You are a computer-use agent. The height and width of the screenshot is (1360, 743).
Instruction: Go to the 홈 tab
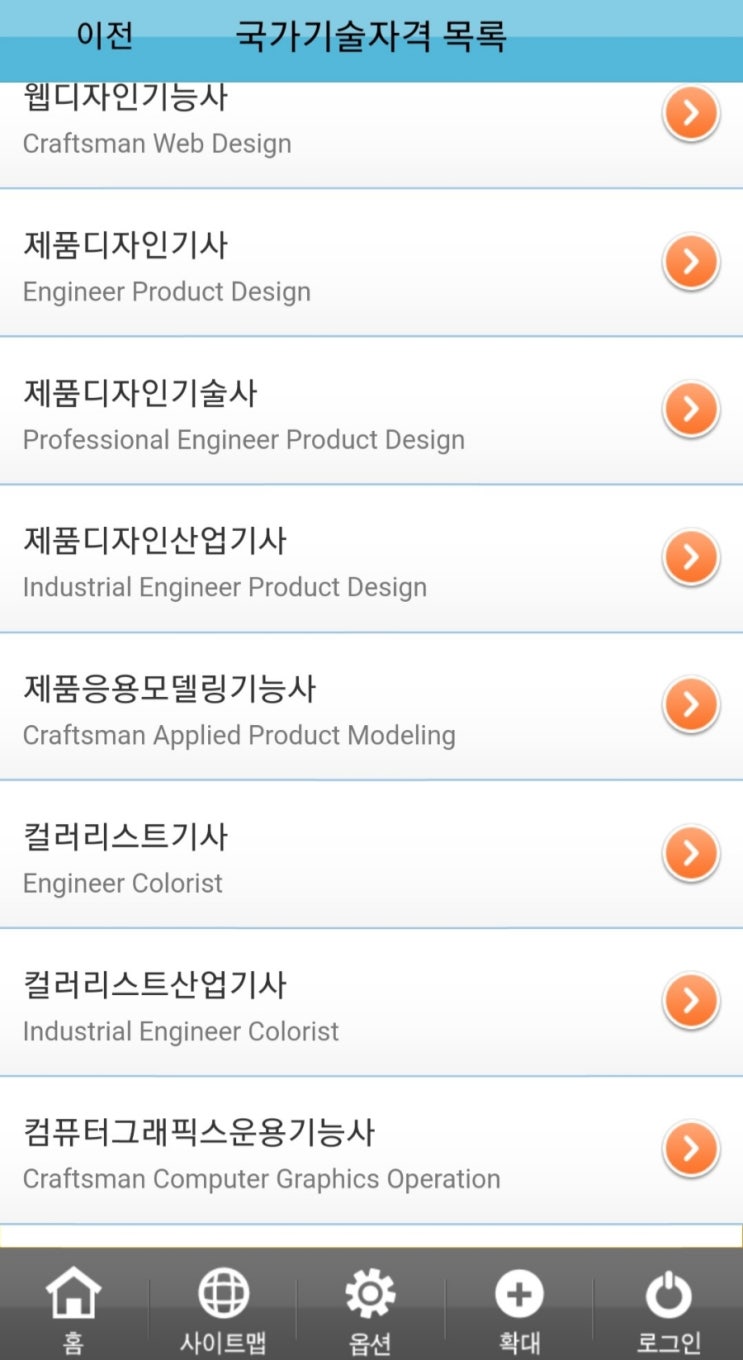tap(74, 1309)
